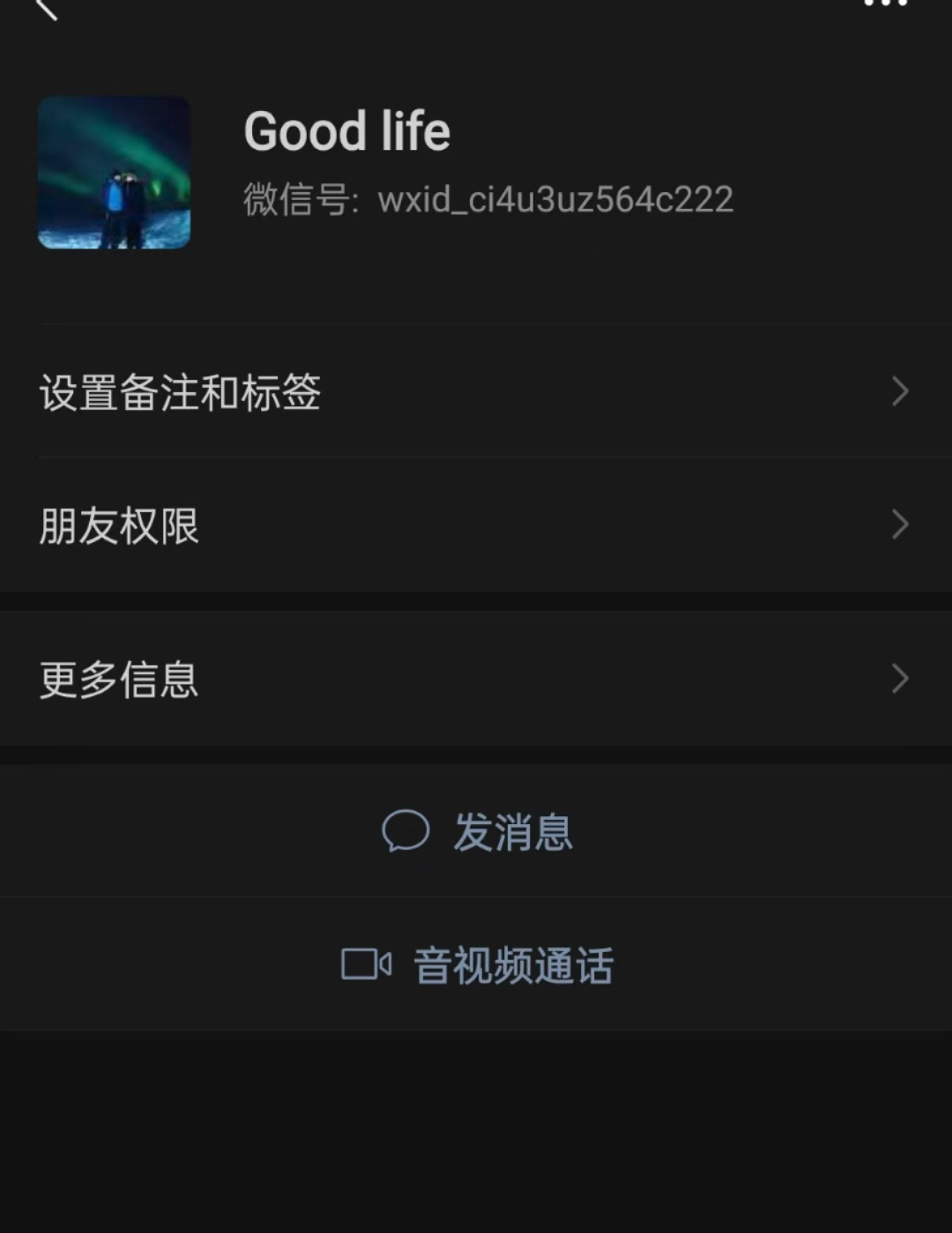Viewport: 952px width, 1233px height.
Task: Open remarks and tags via its chevron
Action: point(899,391)
